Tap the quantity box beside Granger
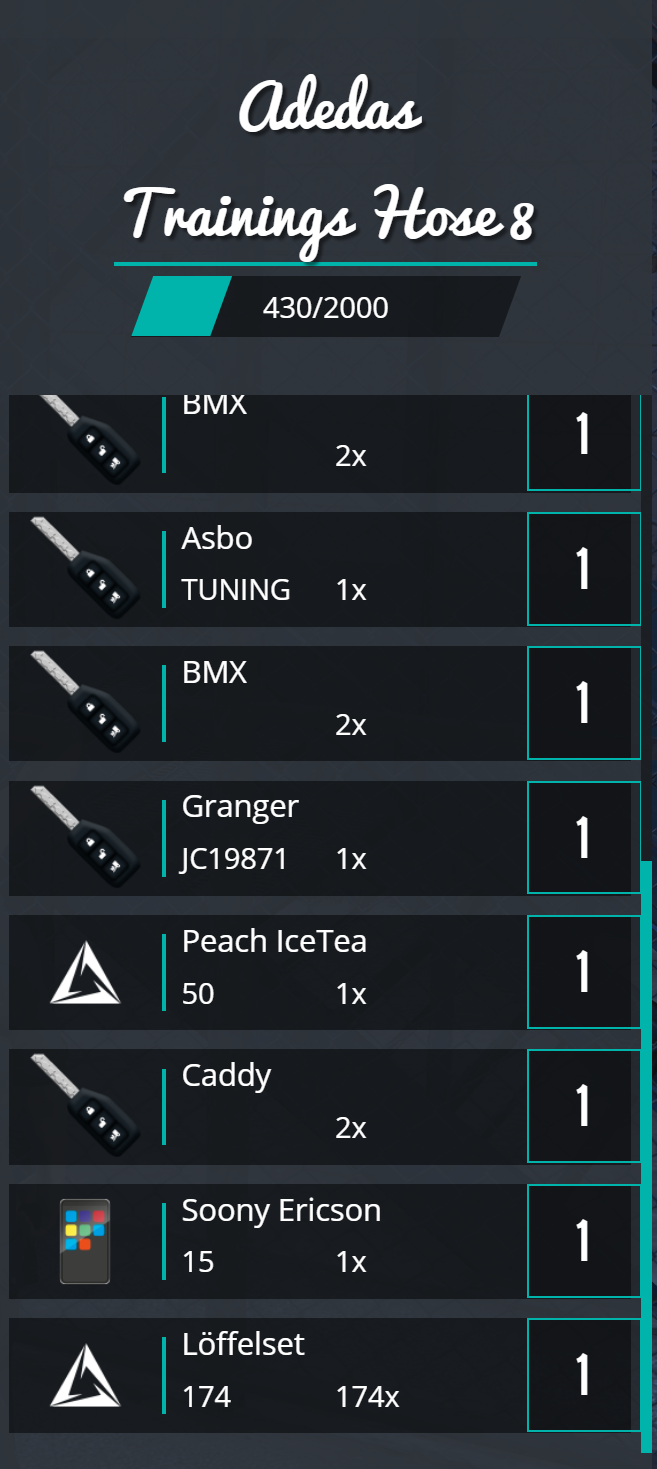Image resolution: width=657 pixels, height=1469 pixels. (x=584, y=838)
